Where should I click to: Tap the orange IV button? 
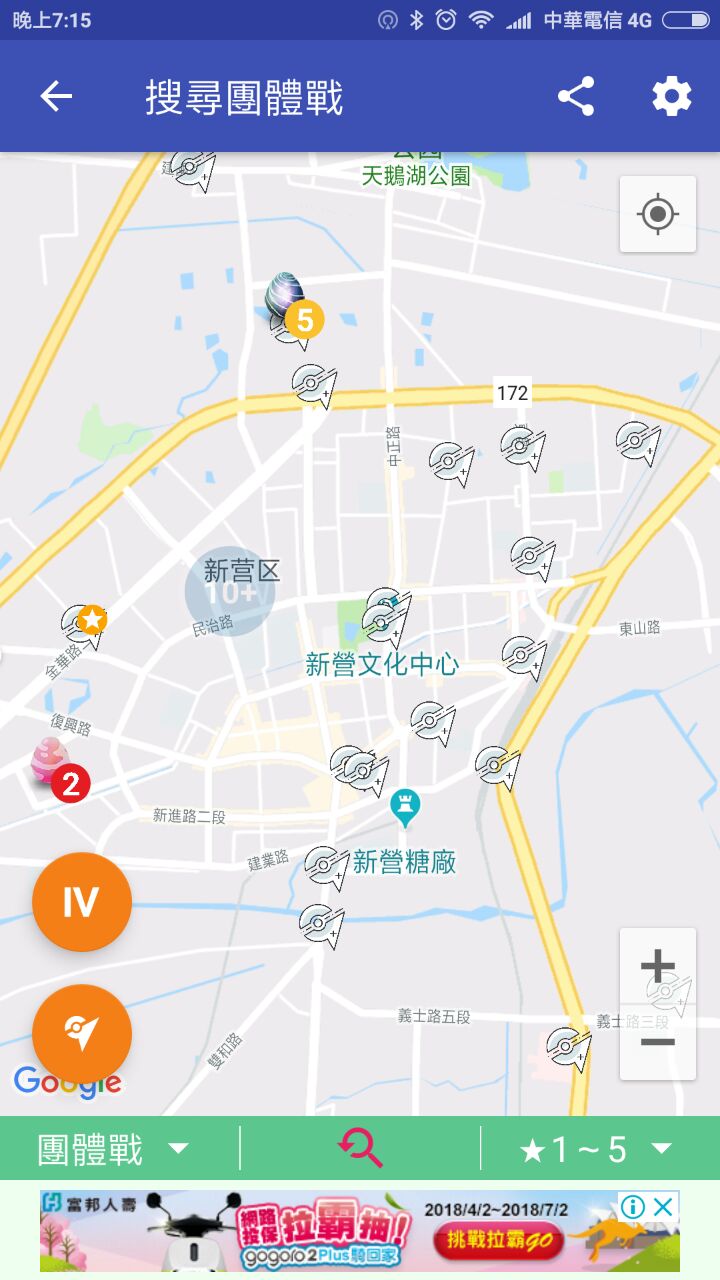[82, 902]
